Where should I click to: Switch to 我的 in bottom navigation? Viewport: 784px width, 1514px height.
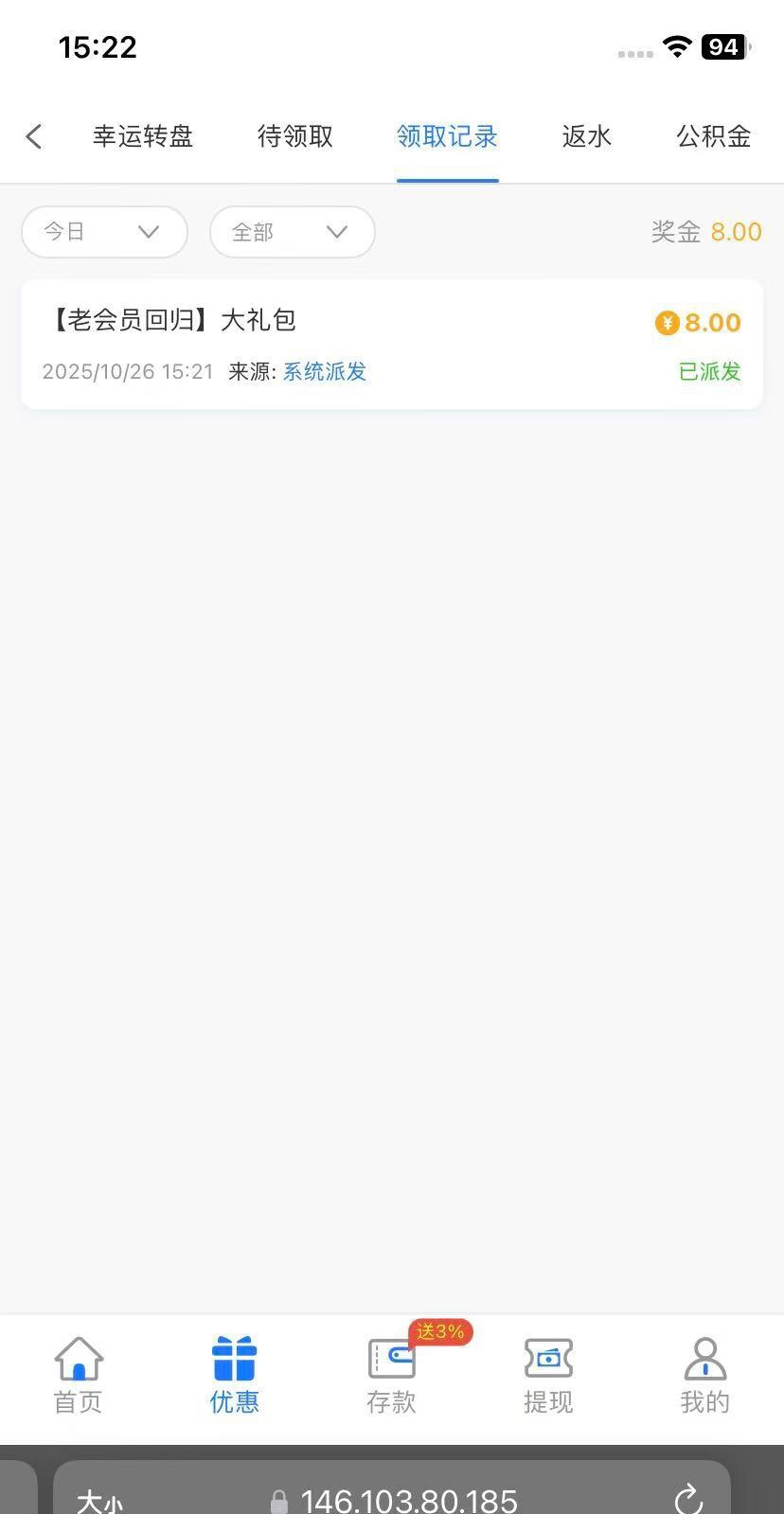(704, 1376)
